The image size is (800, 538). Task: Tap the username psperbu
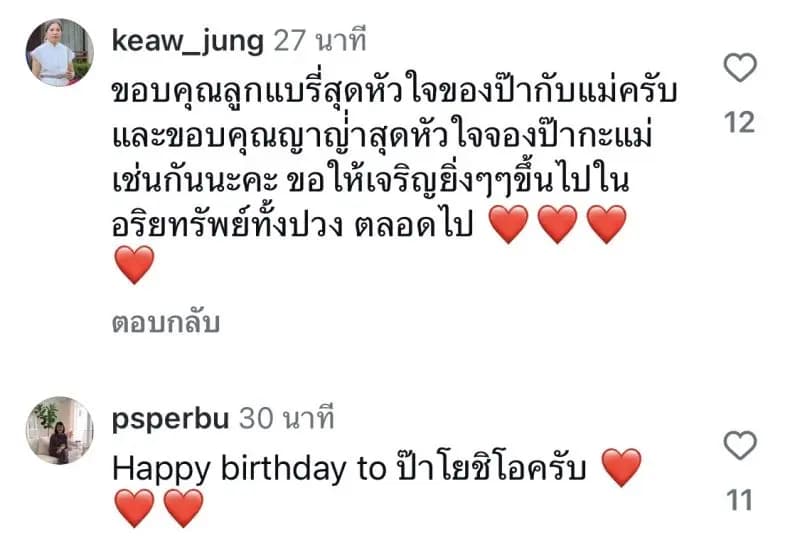(x=170, y=418)
